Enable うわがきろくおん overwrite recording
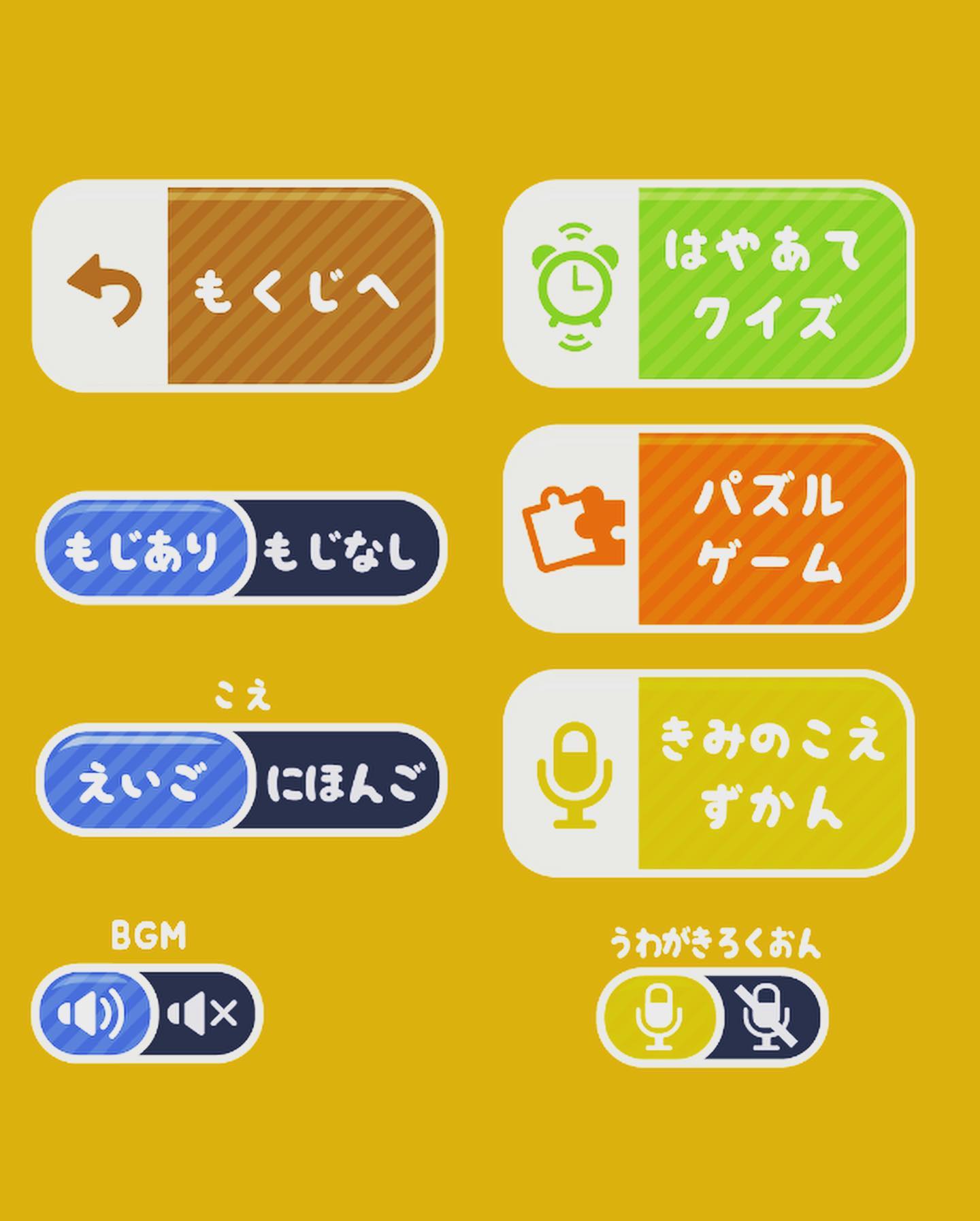980x1221 pixels. (657, 1017)
